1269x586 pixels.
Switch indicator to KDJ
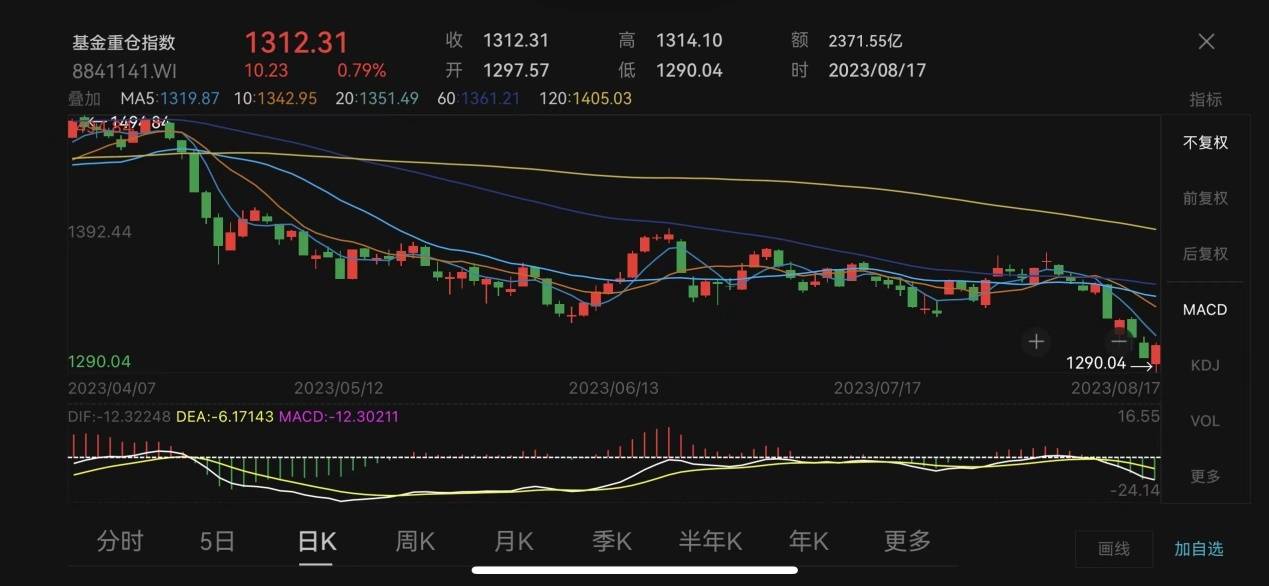(x=1205, y=365)
